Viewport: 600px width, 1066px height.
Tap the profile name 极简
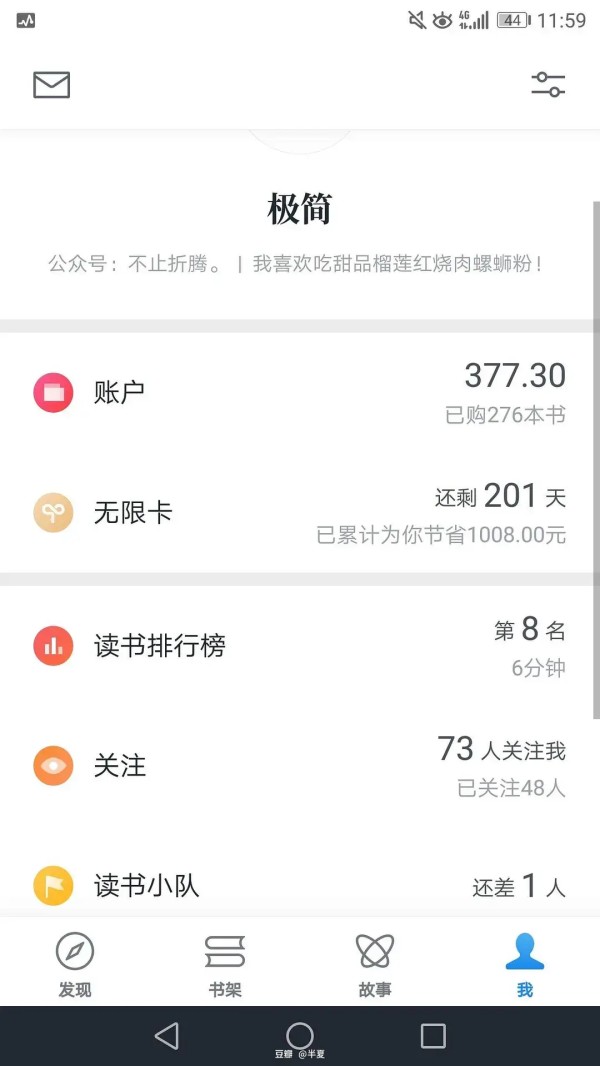[300, 209]
